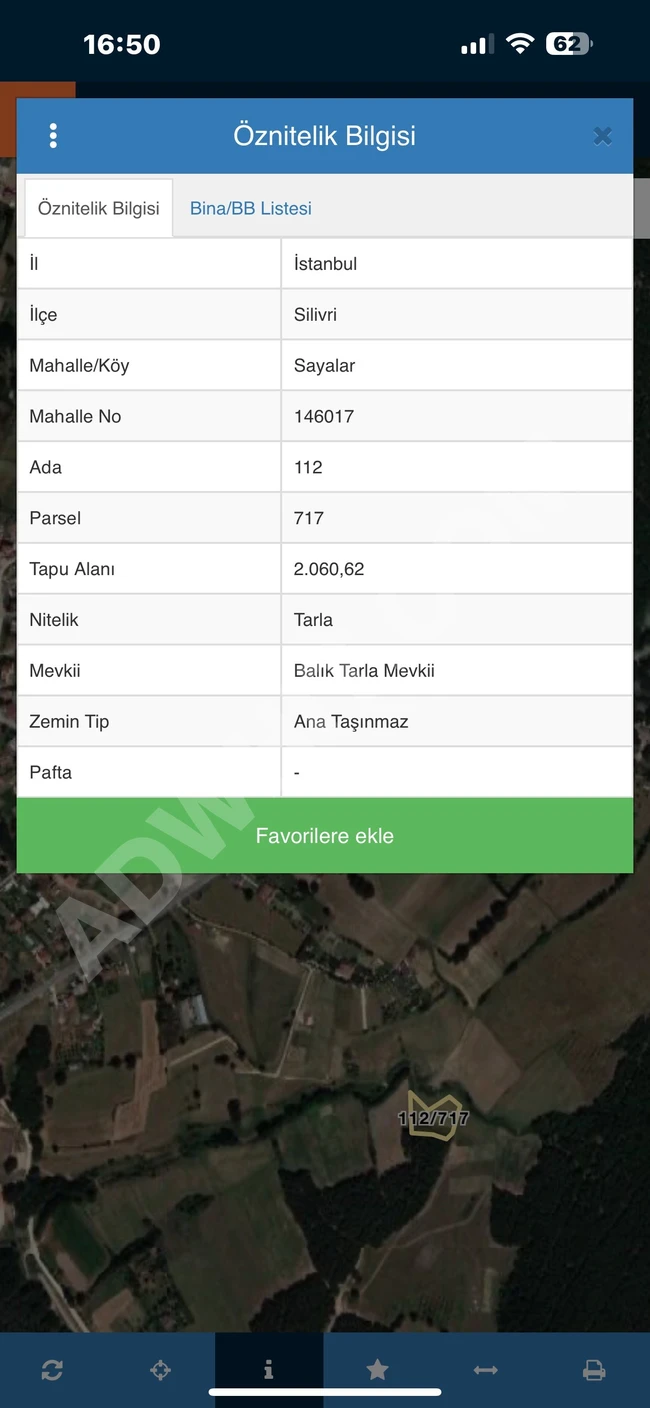The width and height of the screenshot is (650, 1408).
Task: Tap the info icon in bottom toolbar
Action: coord(268,1370)
